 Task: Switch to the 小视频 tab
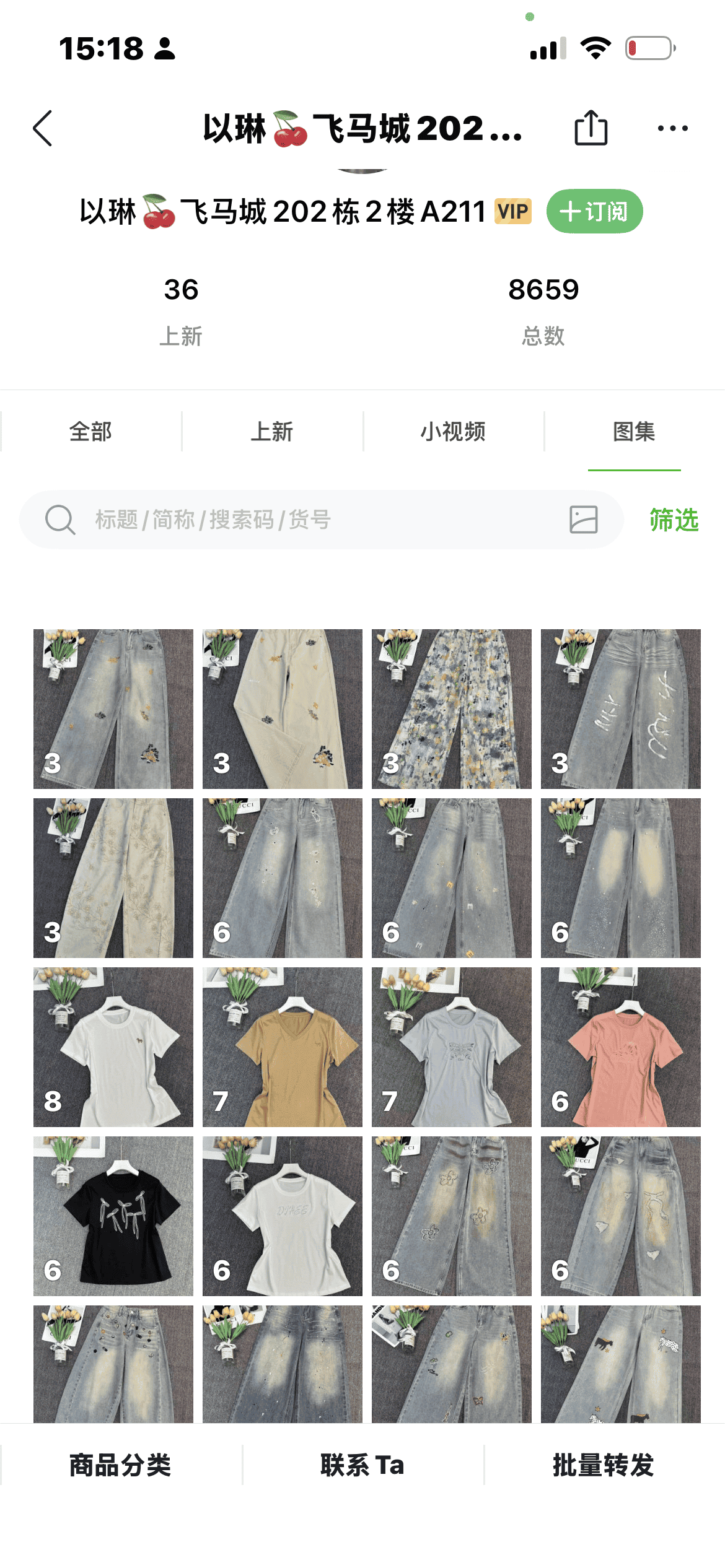[453, 432]
